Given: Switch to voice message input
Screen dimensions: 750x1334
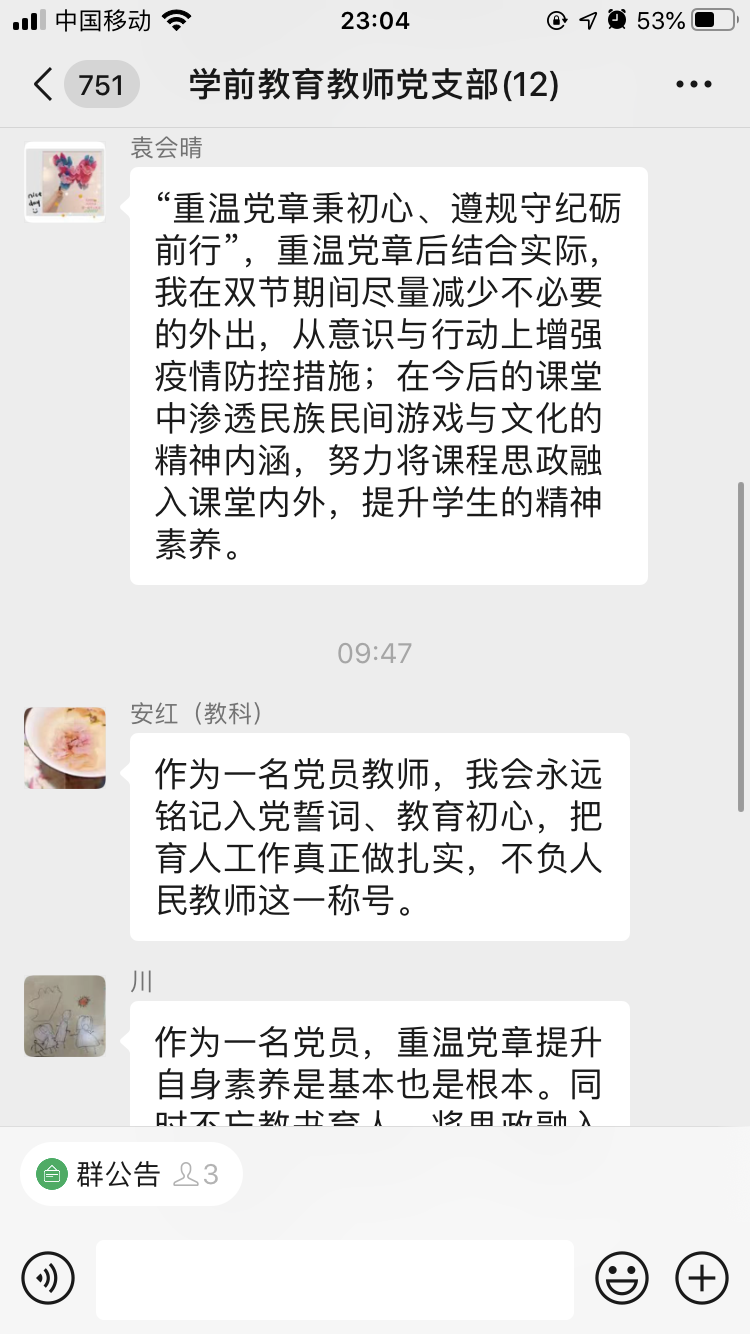Looking at the screenshot, I should (48, 1278).
